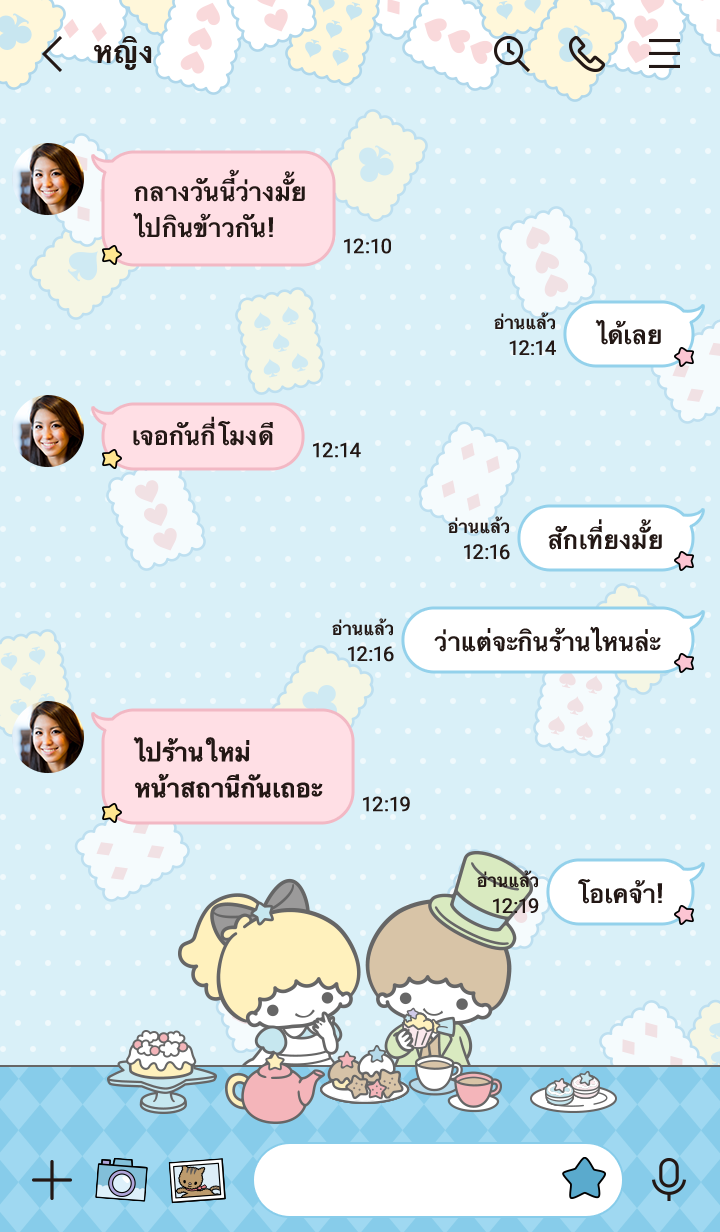Record a voice message with the microphone
Image resolution: width=720 pixels, height=1232 pixels.
[x=668, y=1180]
